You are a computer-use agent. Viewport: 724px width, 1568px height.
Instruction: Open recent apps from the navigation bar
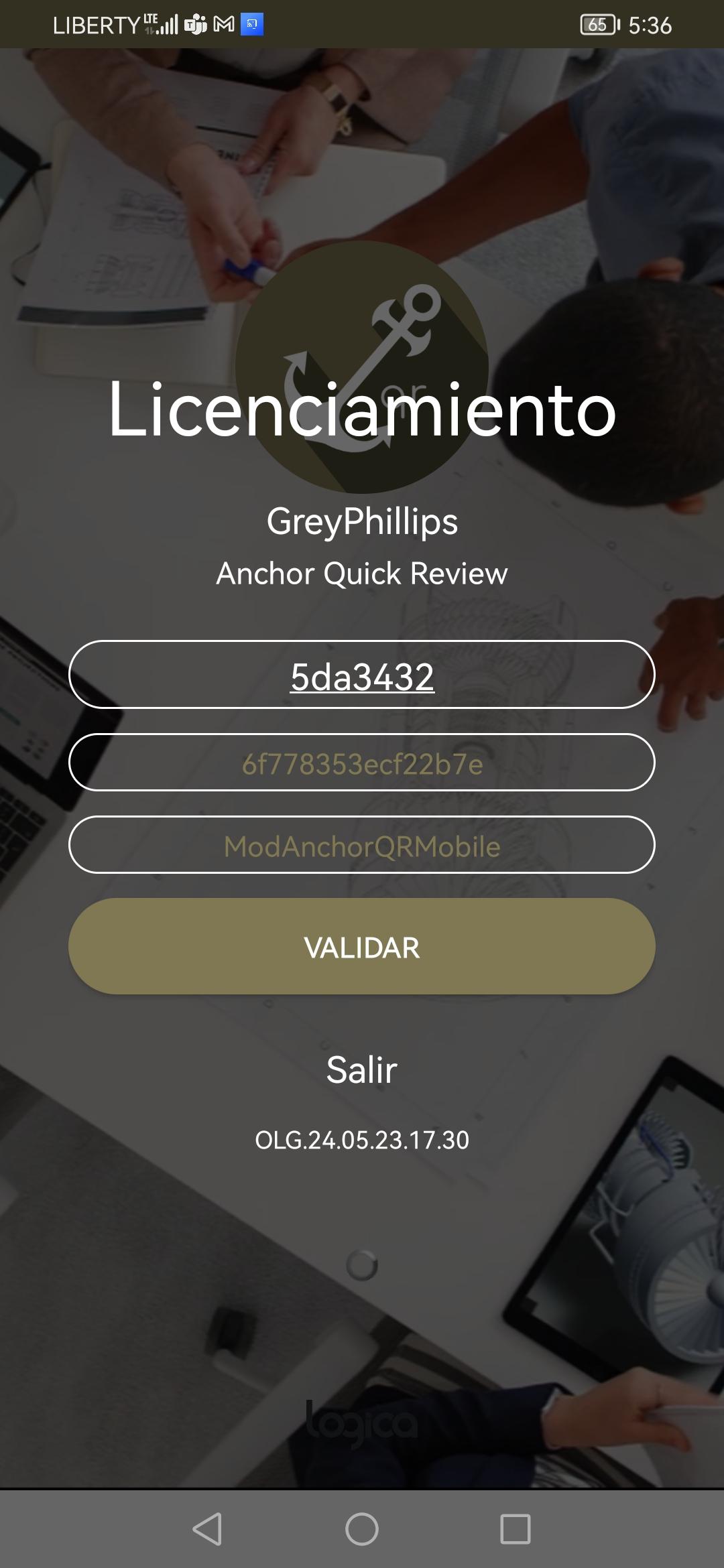tap(516, 1529)
